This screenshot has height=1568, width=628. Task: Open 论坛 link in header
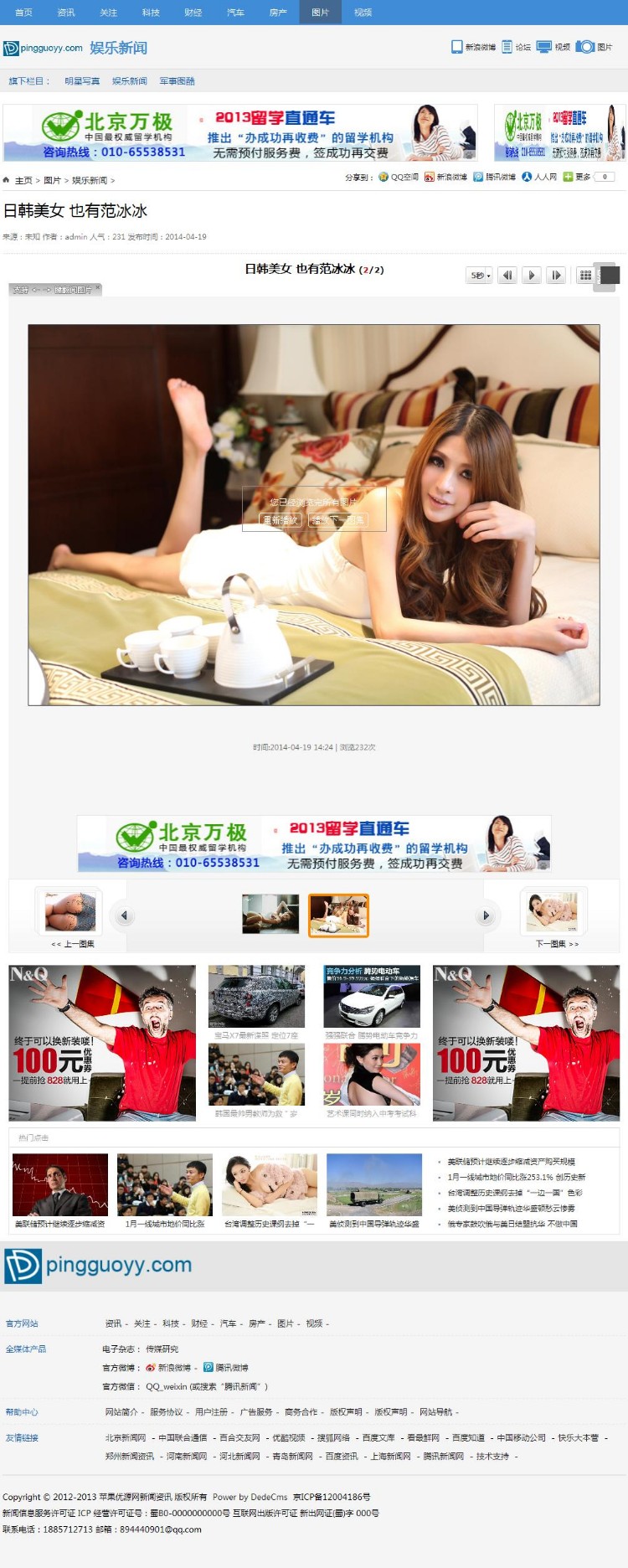(517, 47)
